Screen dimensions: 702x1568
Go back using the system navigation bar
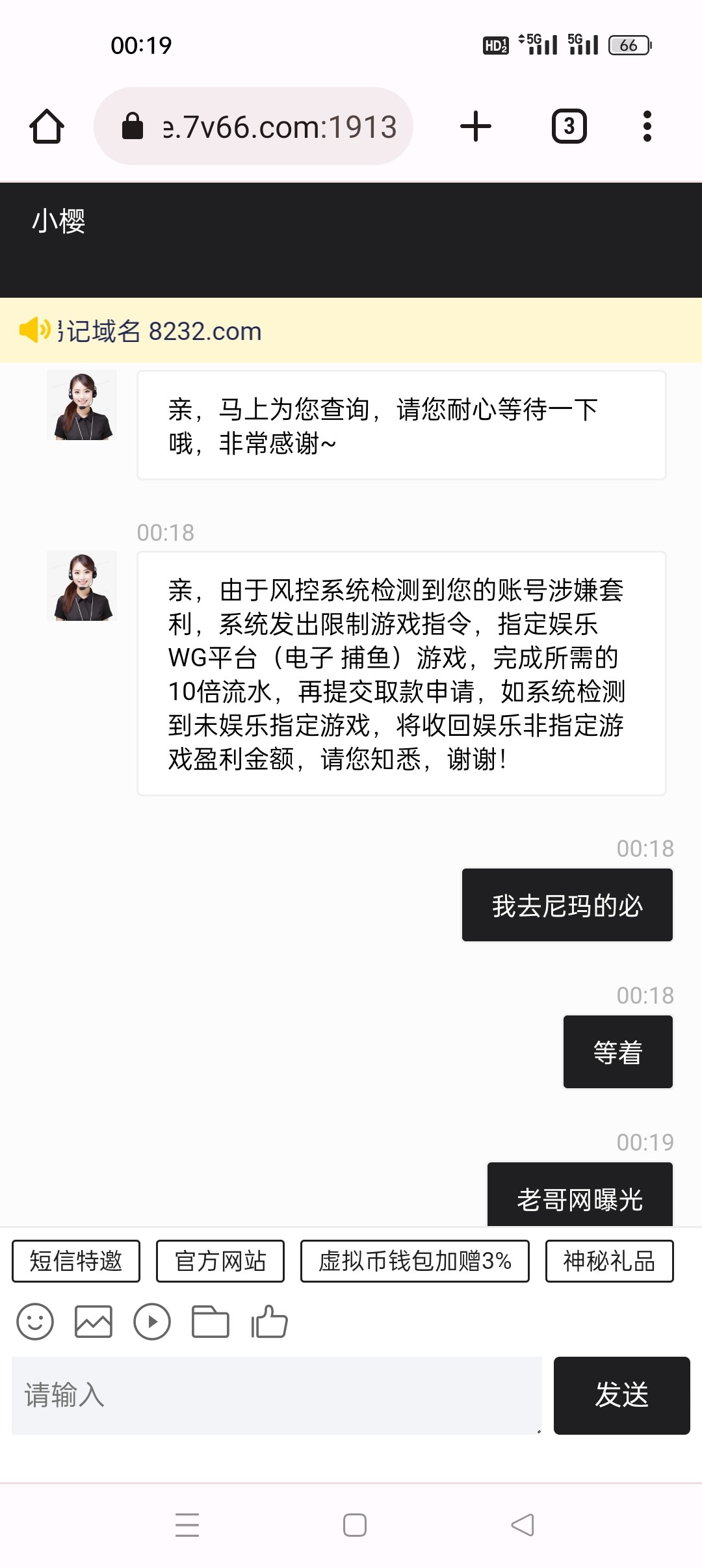tap(523, 1525)
